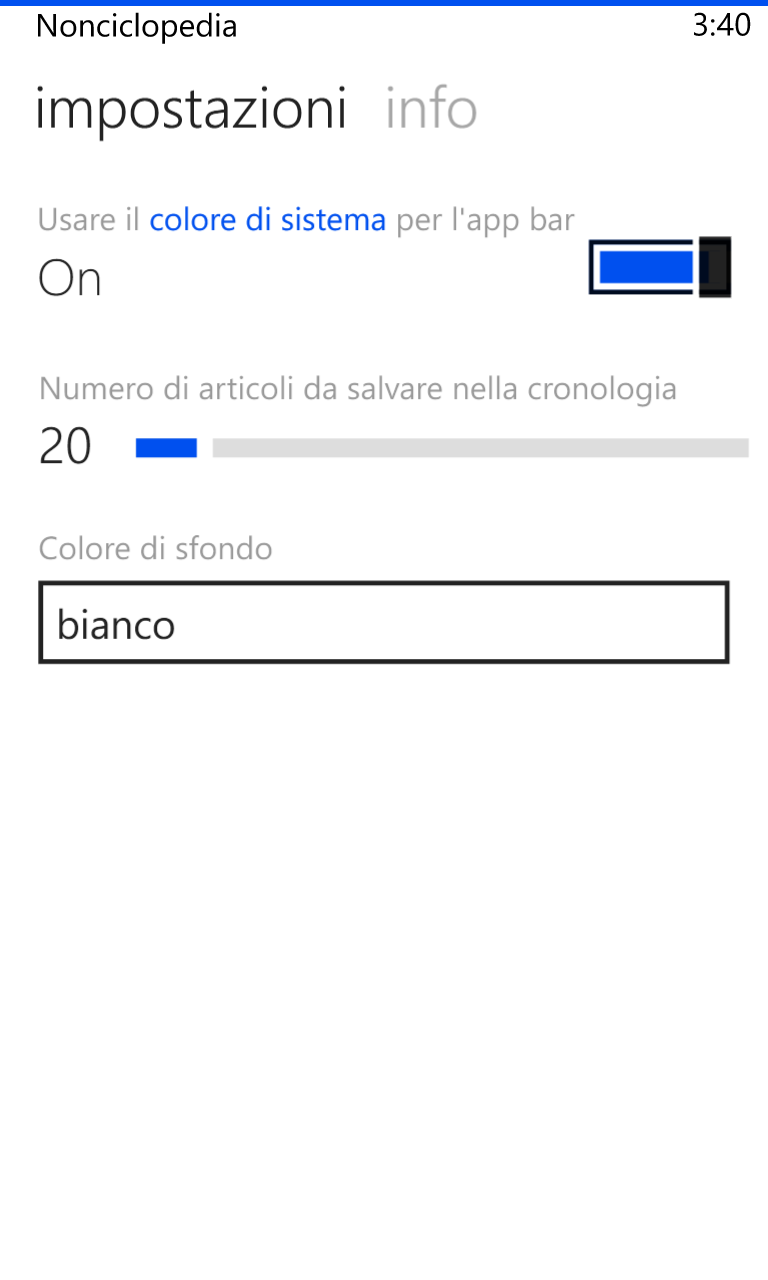Click the 'Nonciclopedia' app title

point(135,25)
